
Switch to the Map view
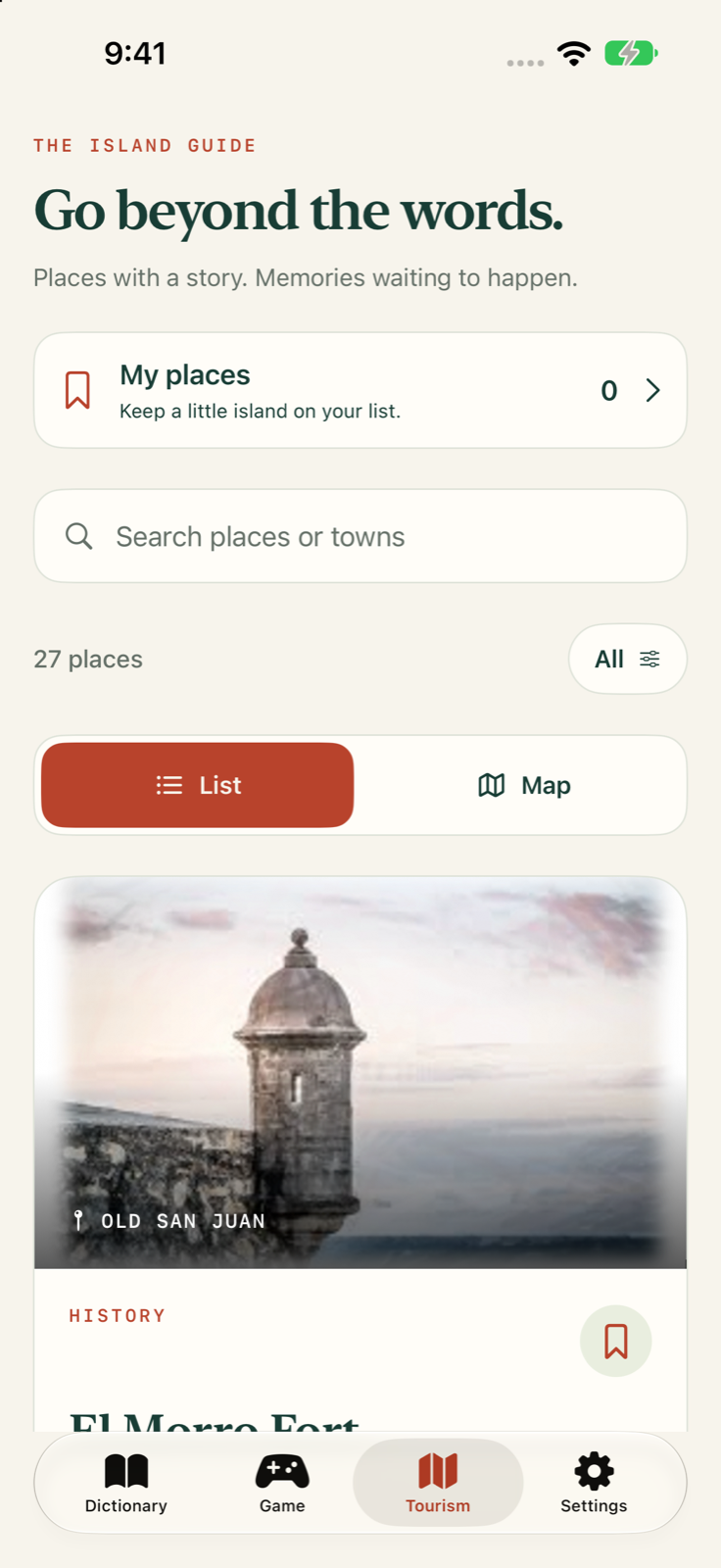pos(524,785)
